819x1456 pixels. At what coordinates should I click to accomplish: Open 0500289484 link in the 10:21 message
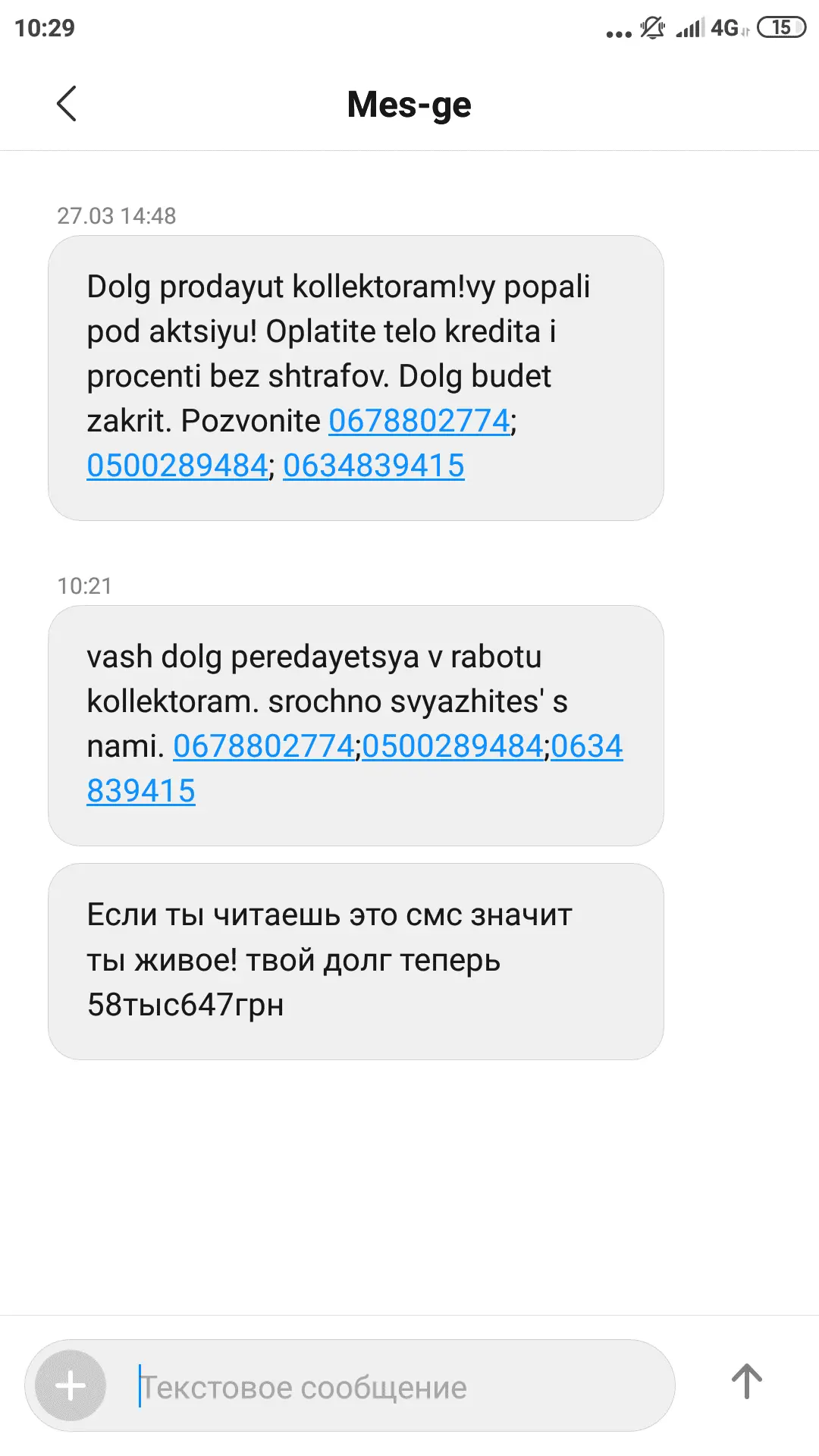pyautogui.click(x=453, y=746)
